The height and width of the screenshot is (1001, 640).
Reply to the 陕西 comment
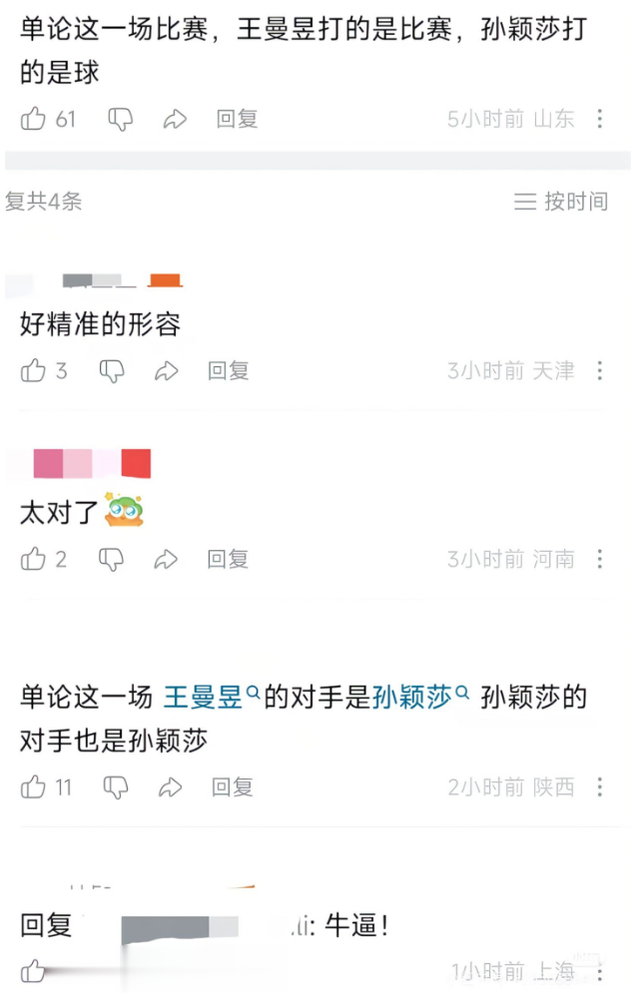click(x=232, y=787)
